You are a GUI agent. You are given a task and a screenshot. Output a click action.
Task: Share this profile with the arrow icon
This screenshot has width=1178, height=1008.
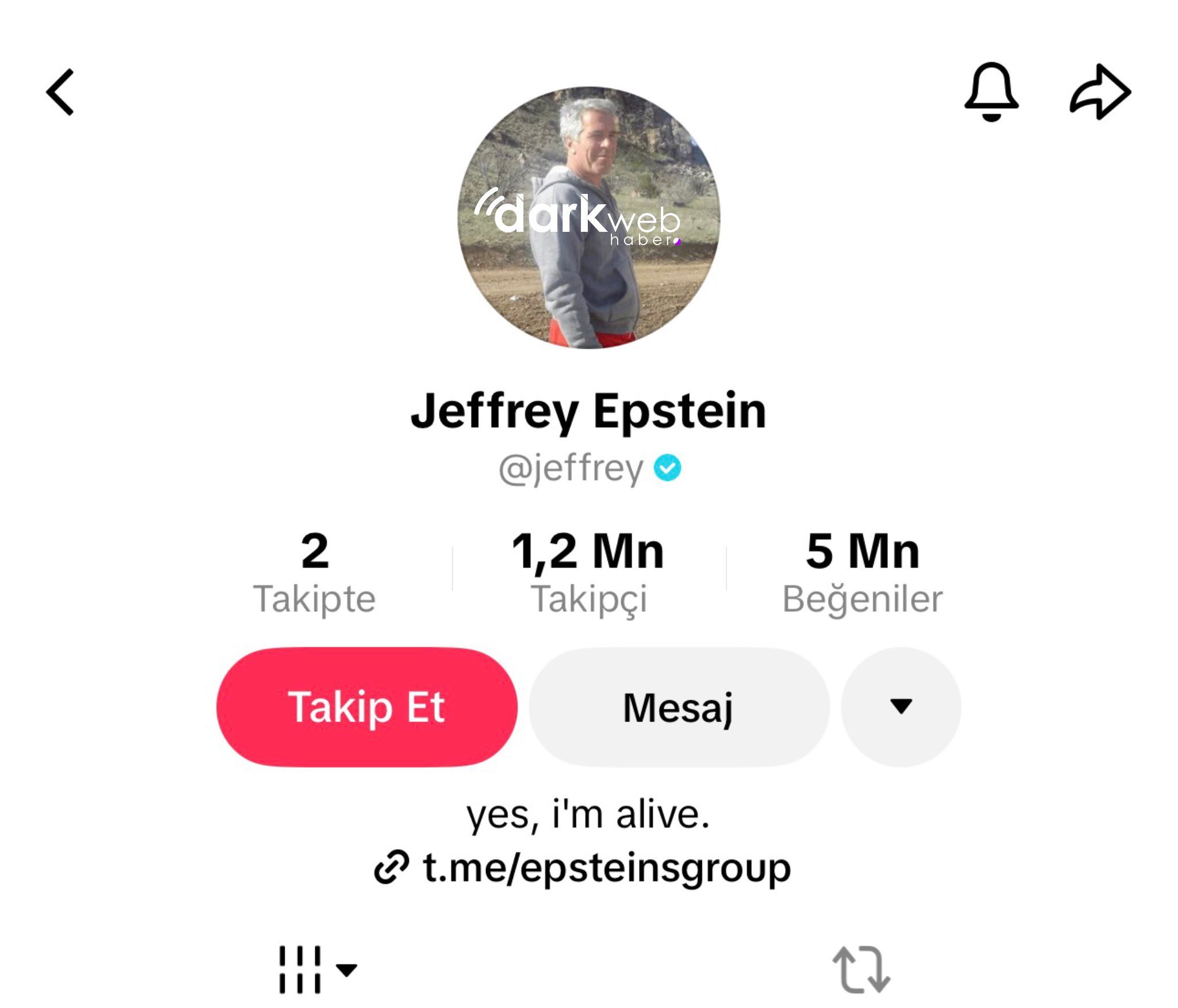(1100, 93)
